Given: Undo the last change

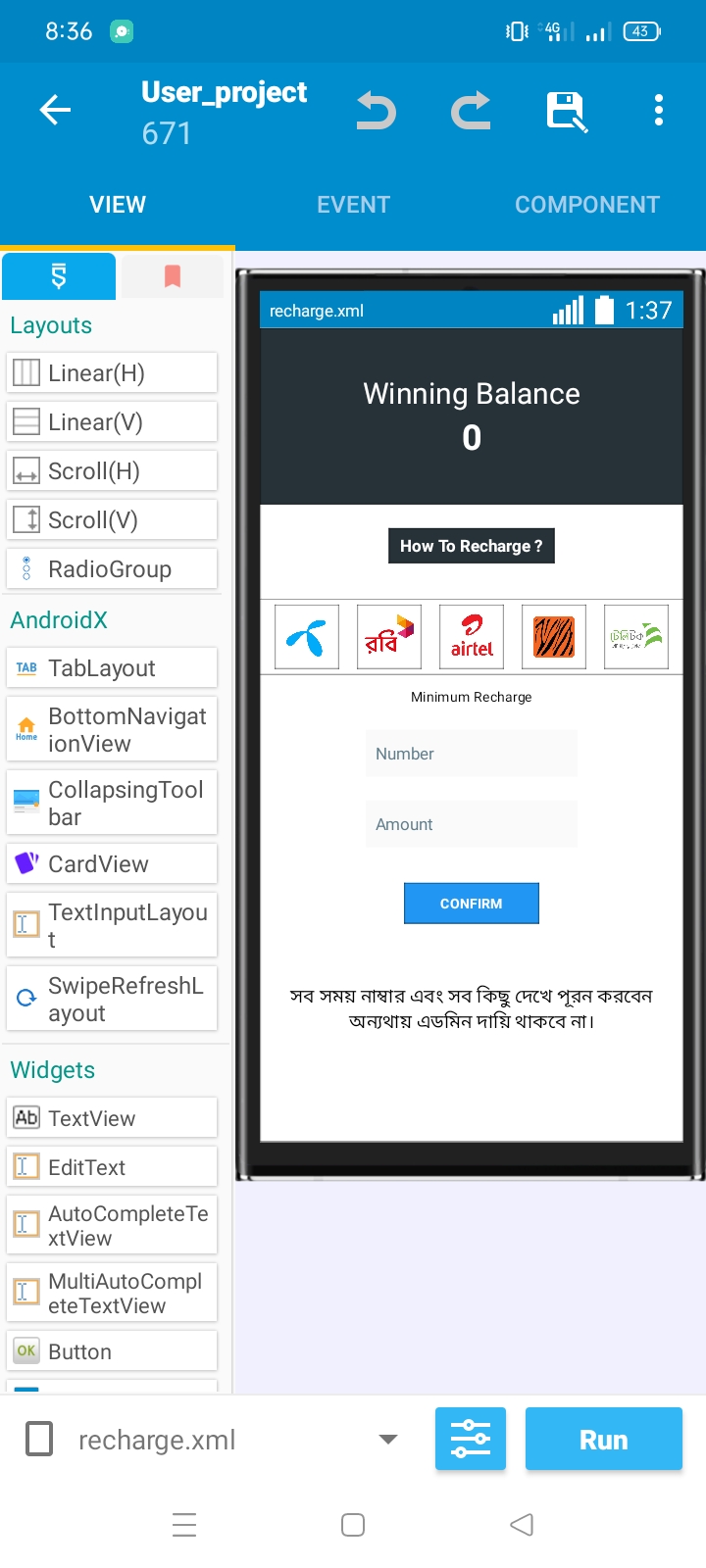Looking at the screenshot, I should point(376,110).
